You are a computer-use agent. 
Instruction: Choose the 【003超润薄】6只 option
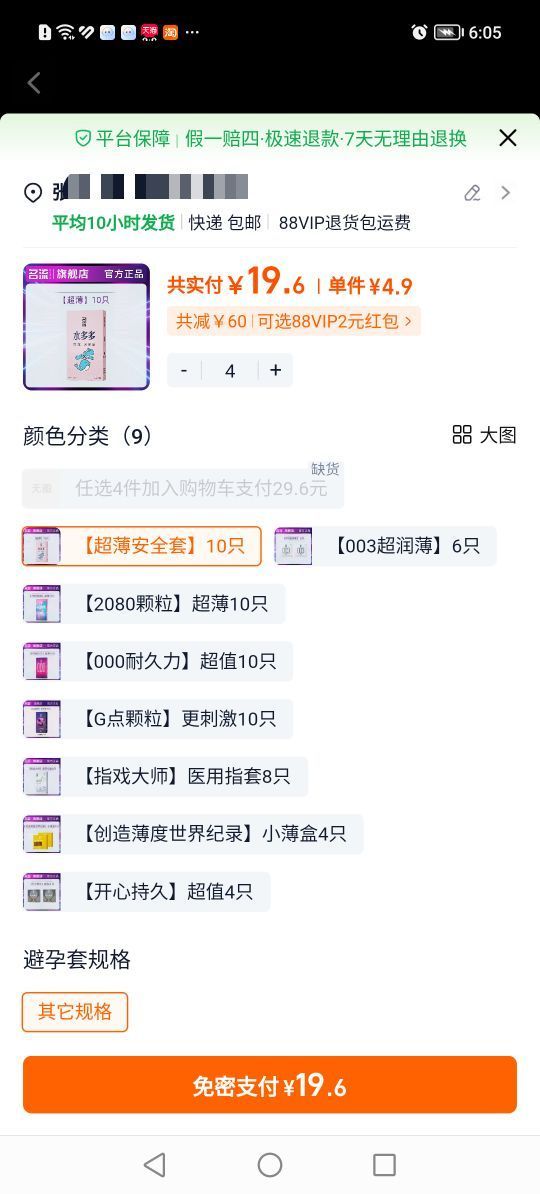tap(385, 546)
